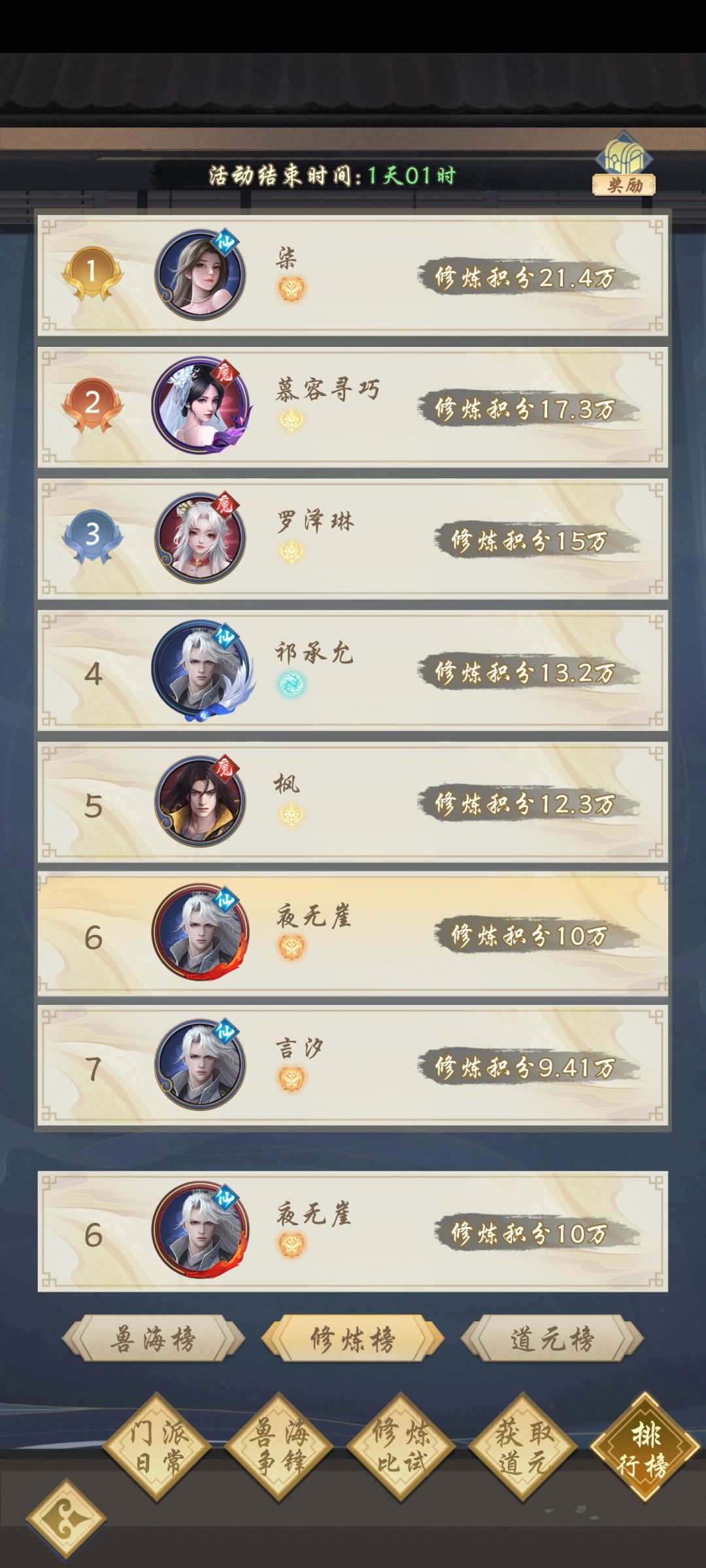Screen dimensions: 706x1568
Task: Click the blue rank 3 medal
Action: tap(92, 534)
